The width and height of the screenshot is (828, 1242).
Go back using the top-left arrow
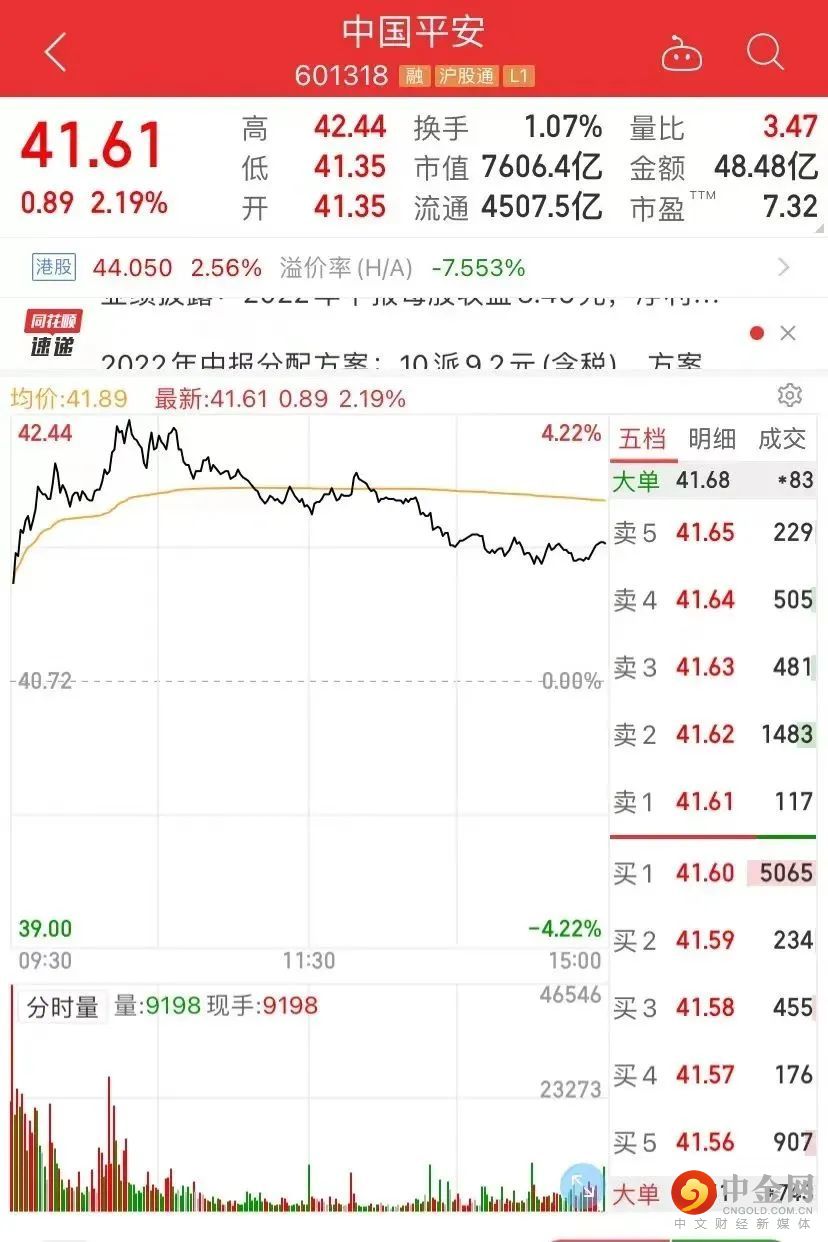55,52
